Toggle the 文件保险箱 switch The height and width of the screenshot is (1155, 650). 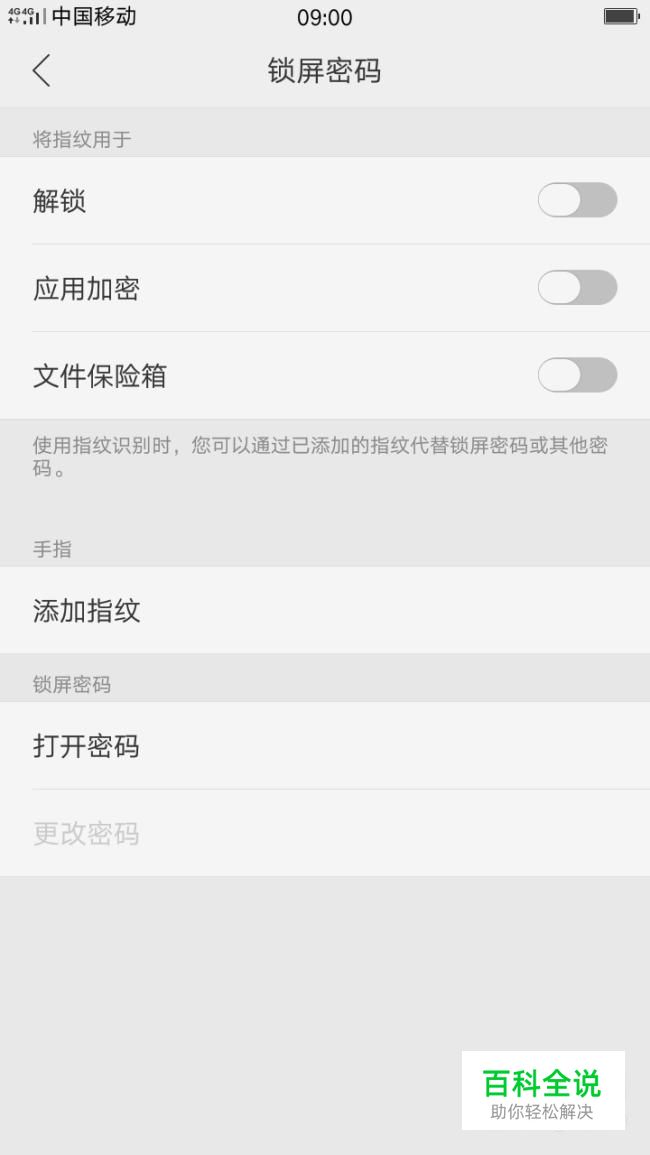(577, 376)
